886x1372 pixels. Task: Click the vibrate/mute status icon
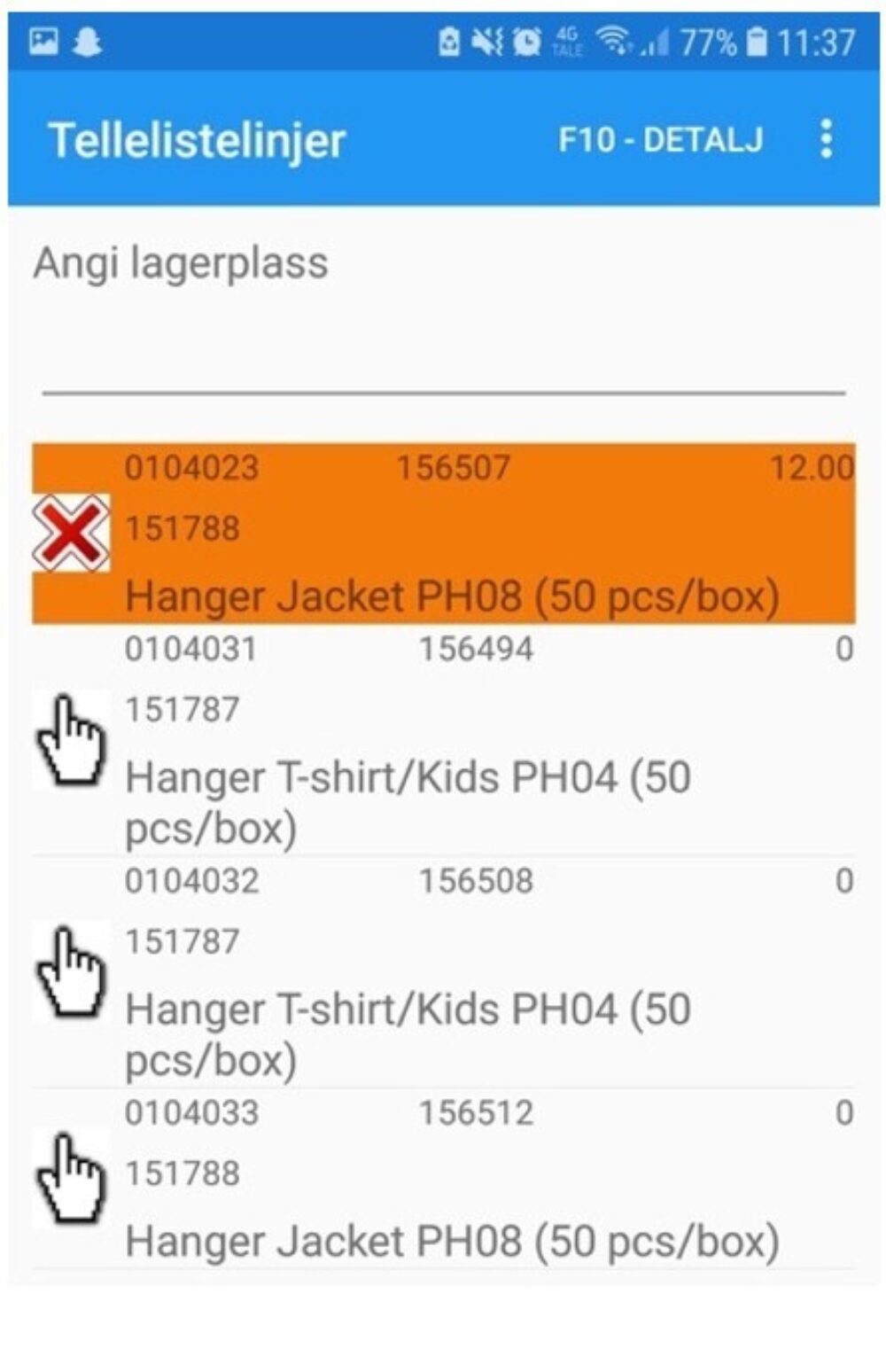pos(485,40)
